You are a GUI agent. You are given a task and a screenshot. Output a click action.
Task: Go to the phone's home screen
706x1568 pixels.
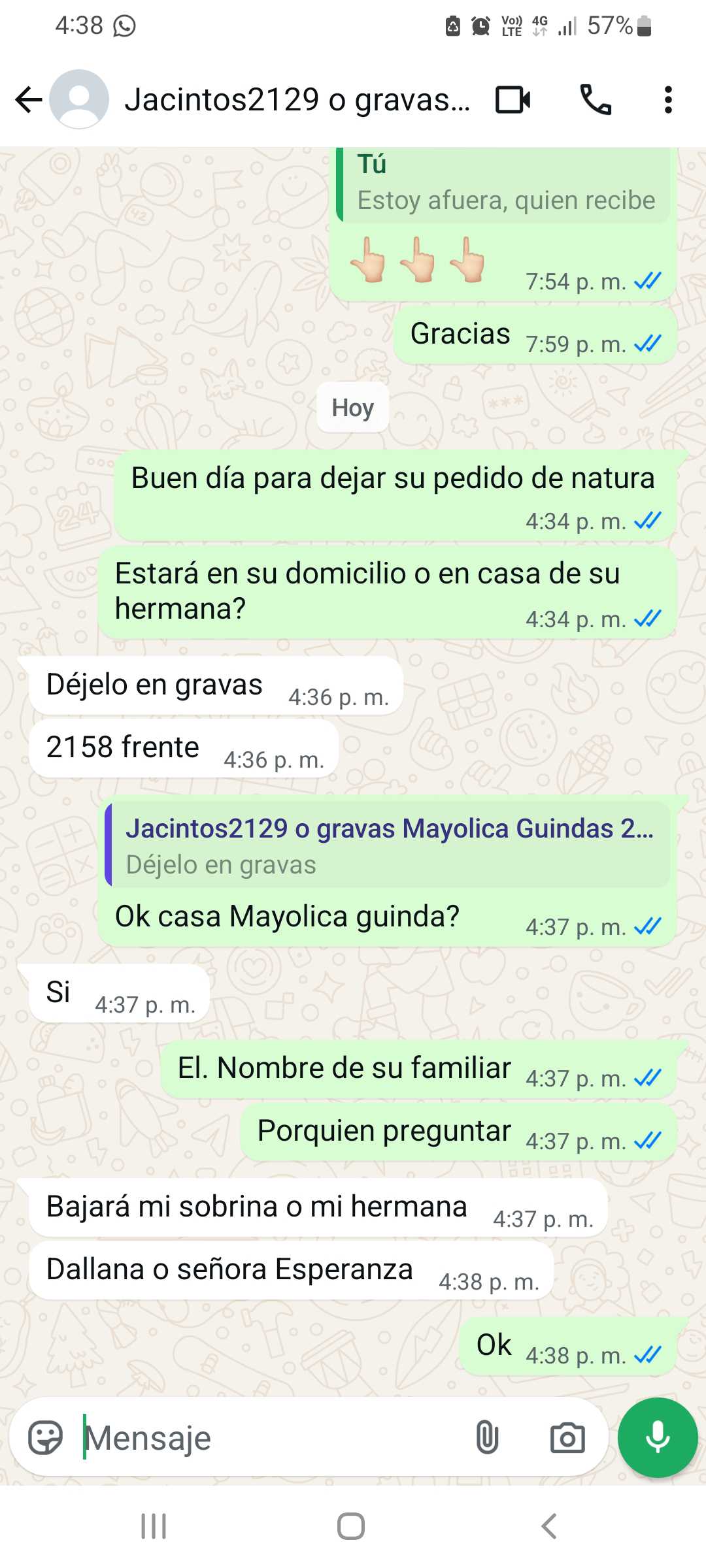pyautogui.click(x=351, y=1527)
